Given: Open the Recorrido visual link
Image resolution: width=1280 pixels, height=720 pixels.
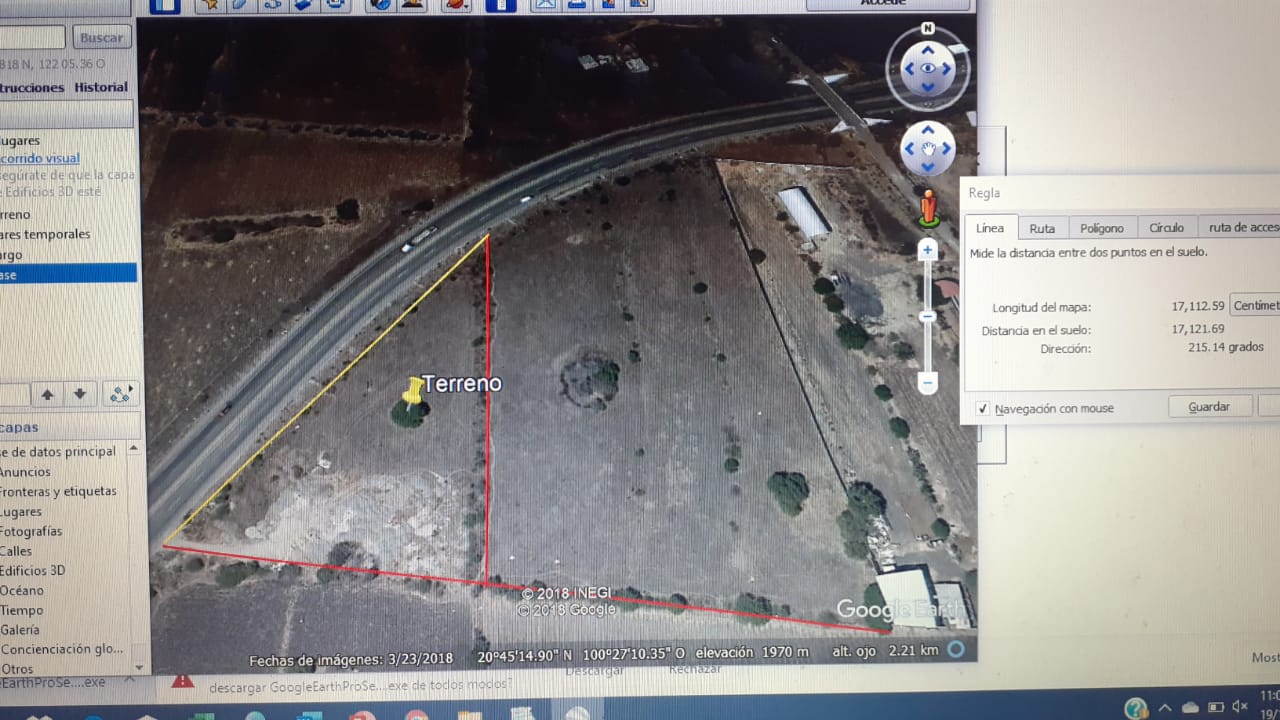Looking at the screenshot, I should (40, 158).
